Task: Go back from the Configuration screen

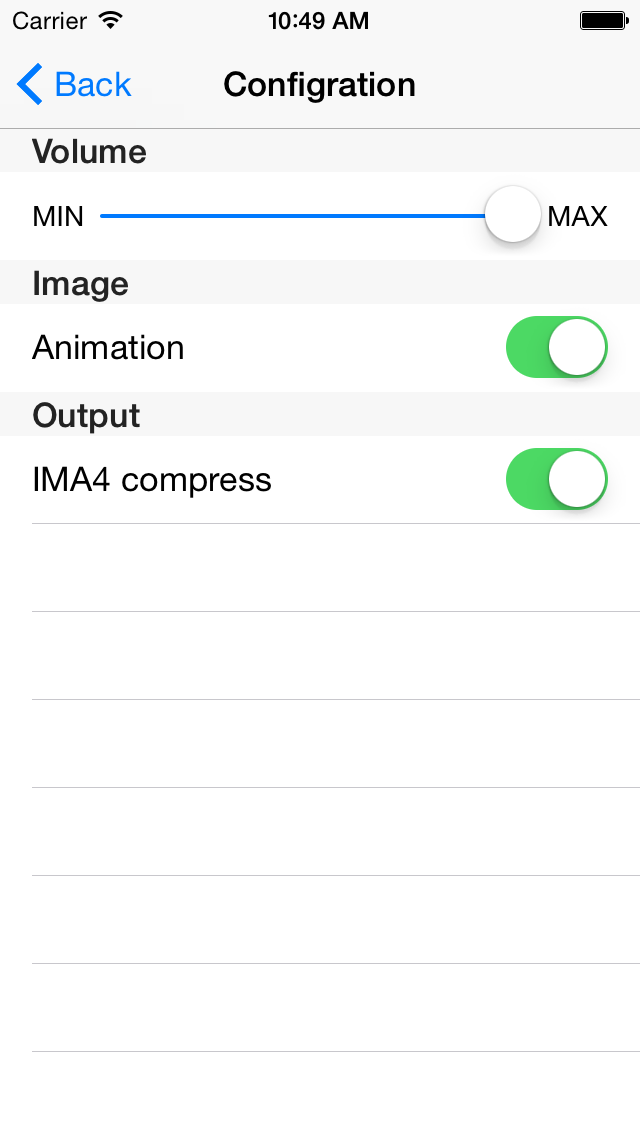Action: point(74,85)
